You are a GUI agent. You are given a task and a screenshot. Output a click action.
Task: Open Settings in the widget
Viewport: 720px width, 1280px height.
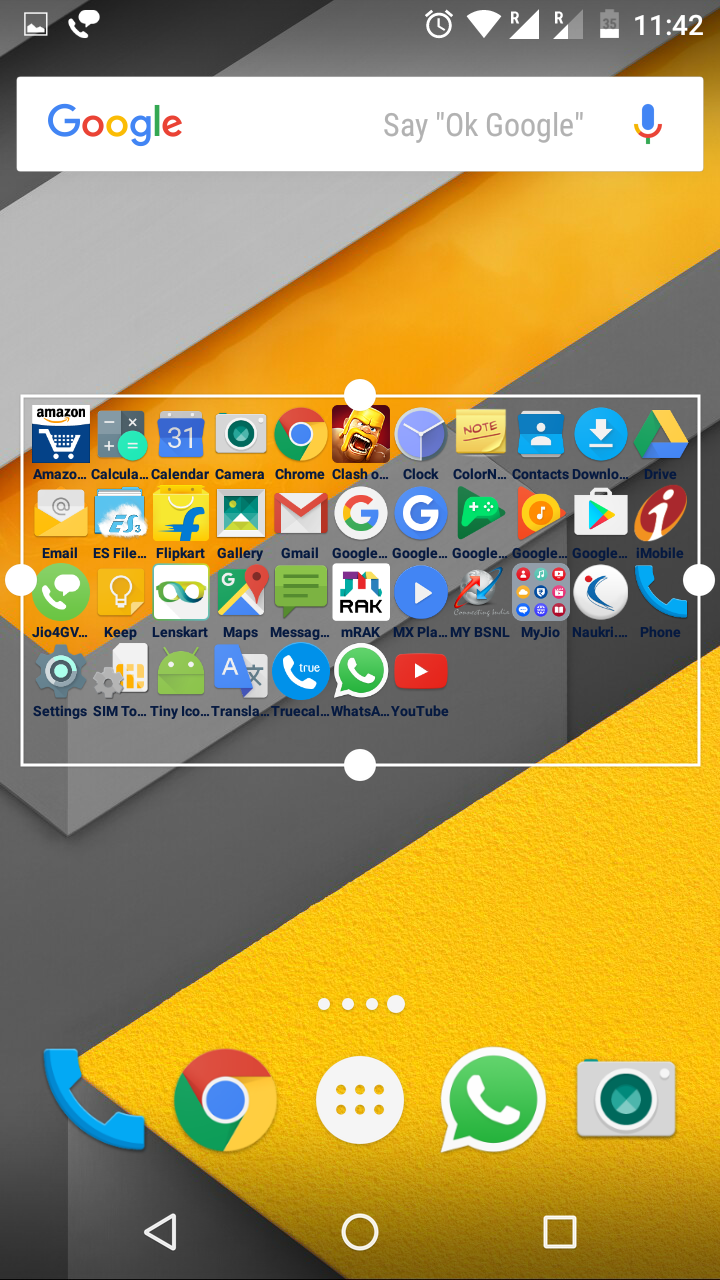(x=60, y=672)
